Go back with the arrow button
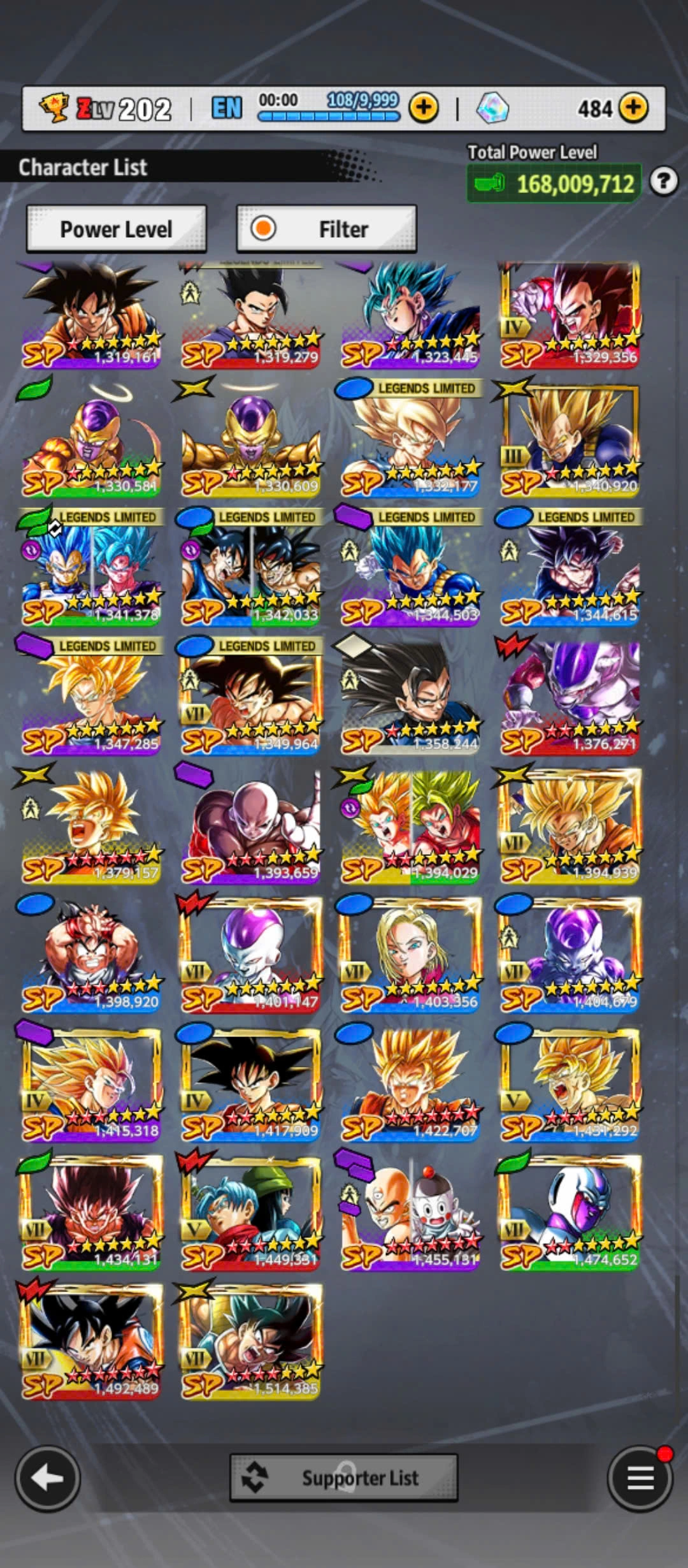 pos(47,1477)
